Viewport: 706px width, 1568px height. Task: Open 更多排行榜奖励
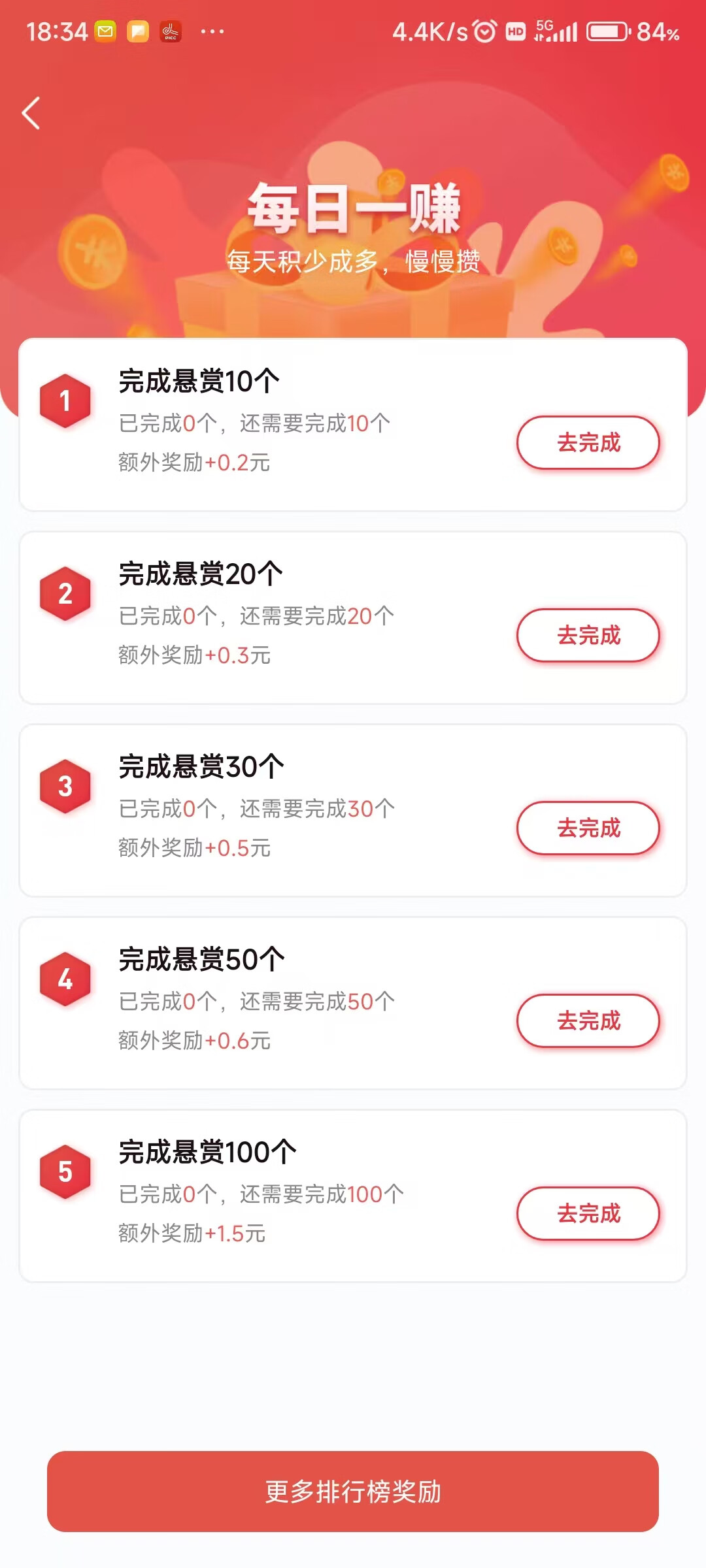353,1492
